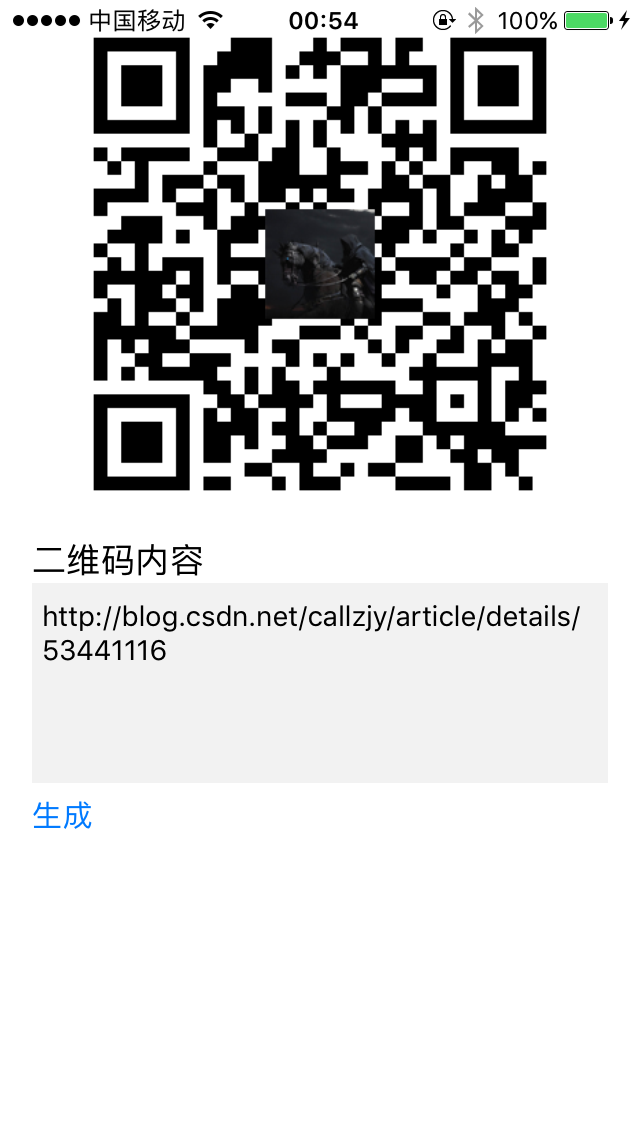Tap 生成 to generate the QR code
The width and height of the screenshot is (640, 1136).
tap(62, 816)
